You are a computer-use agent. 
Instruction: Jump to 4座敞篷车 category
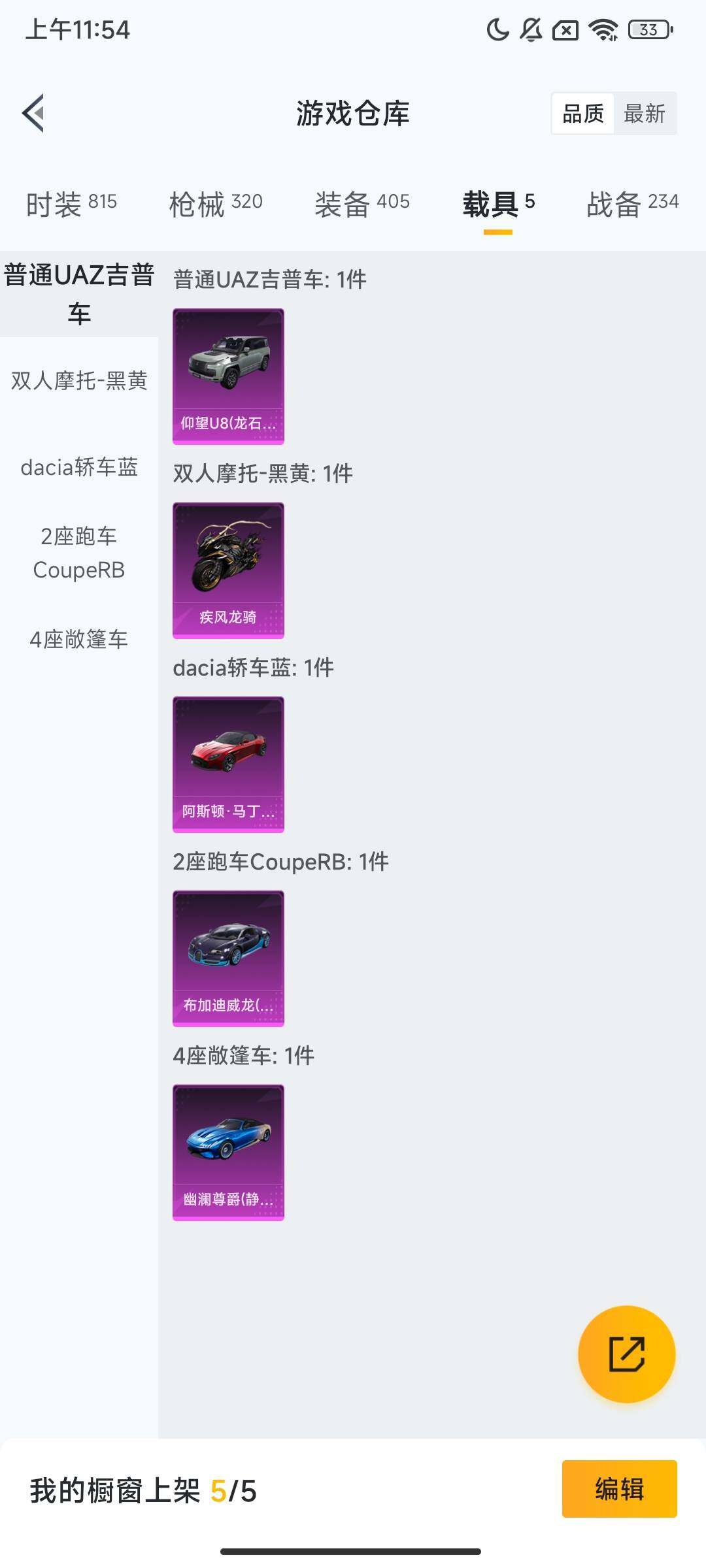point(79,639)
